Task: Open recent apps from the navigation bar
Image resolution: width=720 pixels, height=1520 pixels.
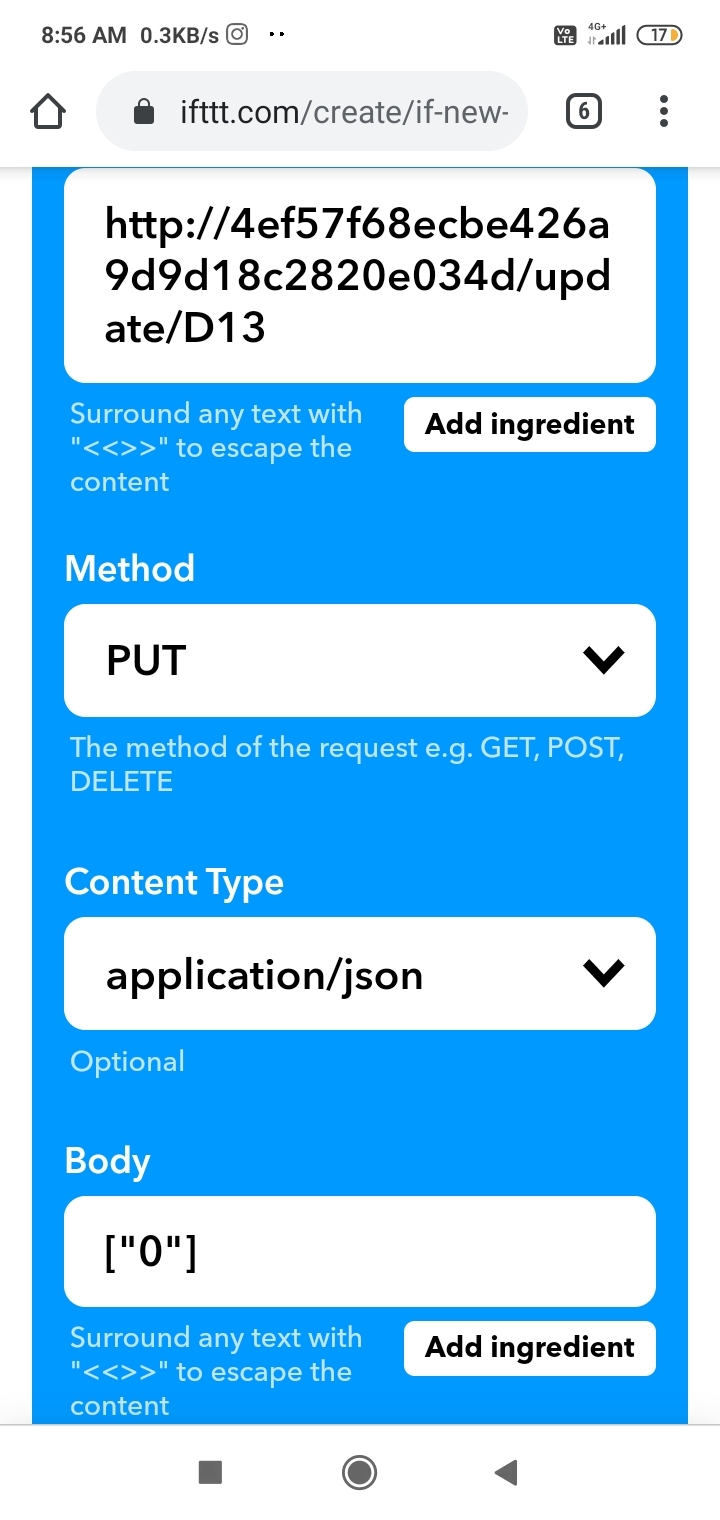Action: pos(210,1472)
